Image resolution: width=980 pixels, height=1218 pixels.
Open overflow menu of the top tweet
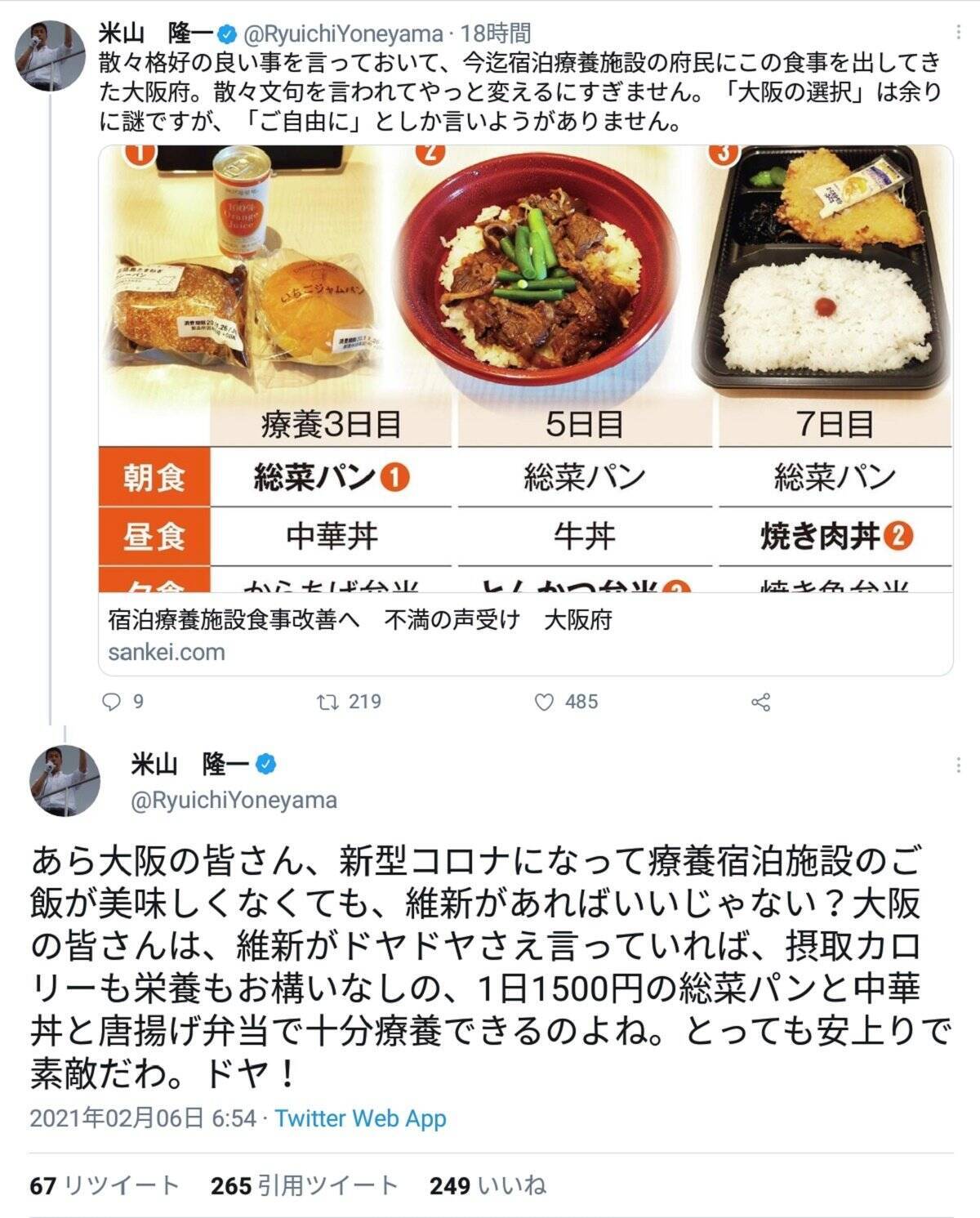(959, 32)
